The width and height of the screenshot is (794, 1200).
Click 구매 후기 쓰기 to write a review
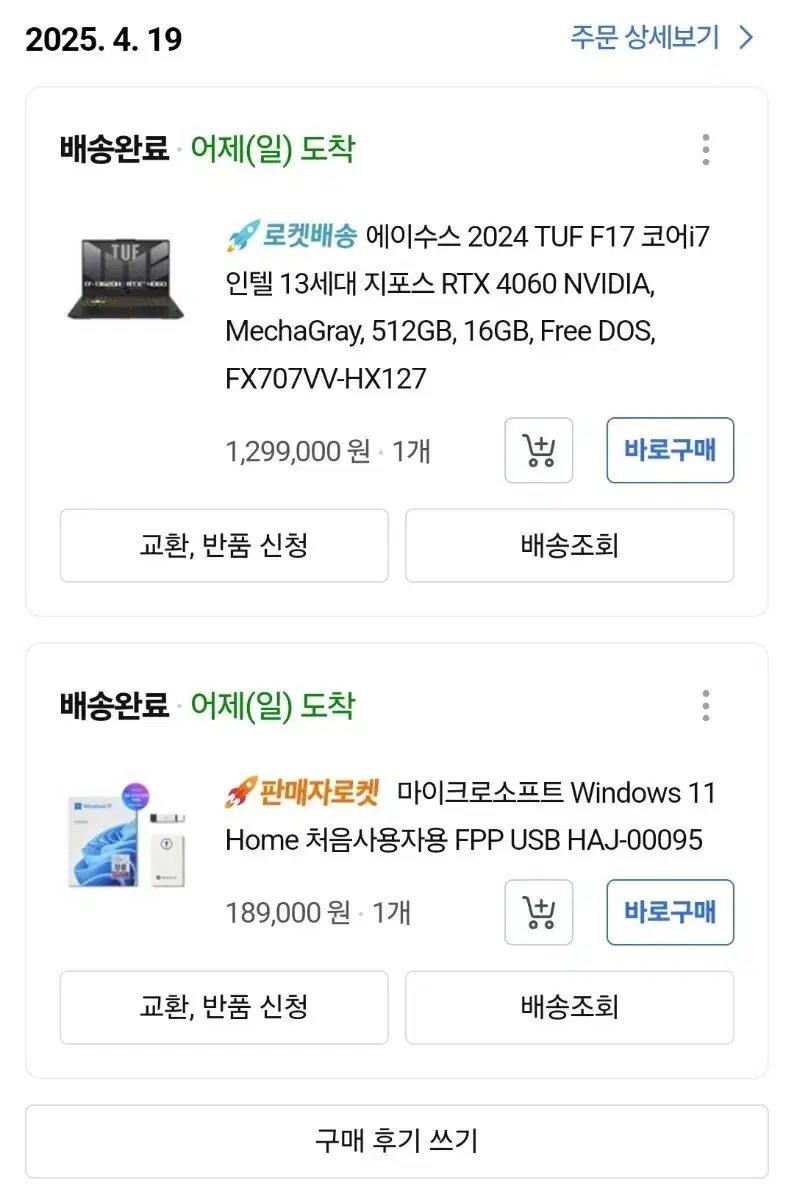397,1140
